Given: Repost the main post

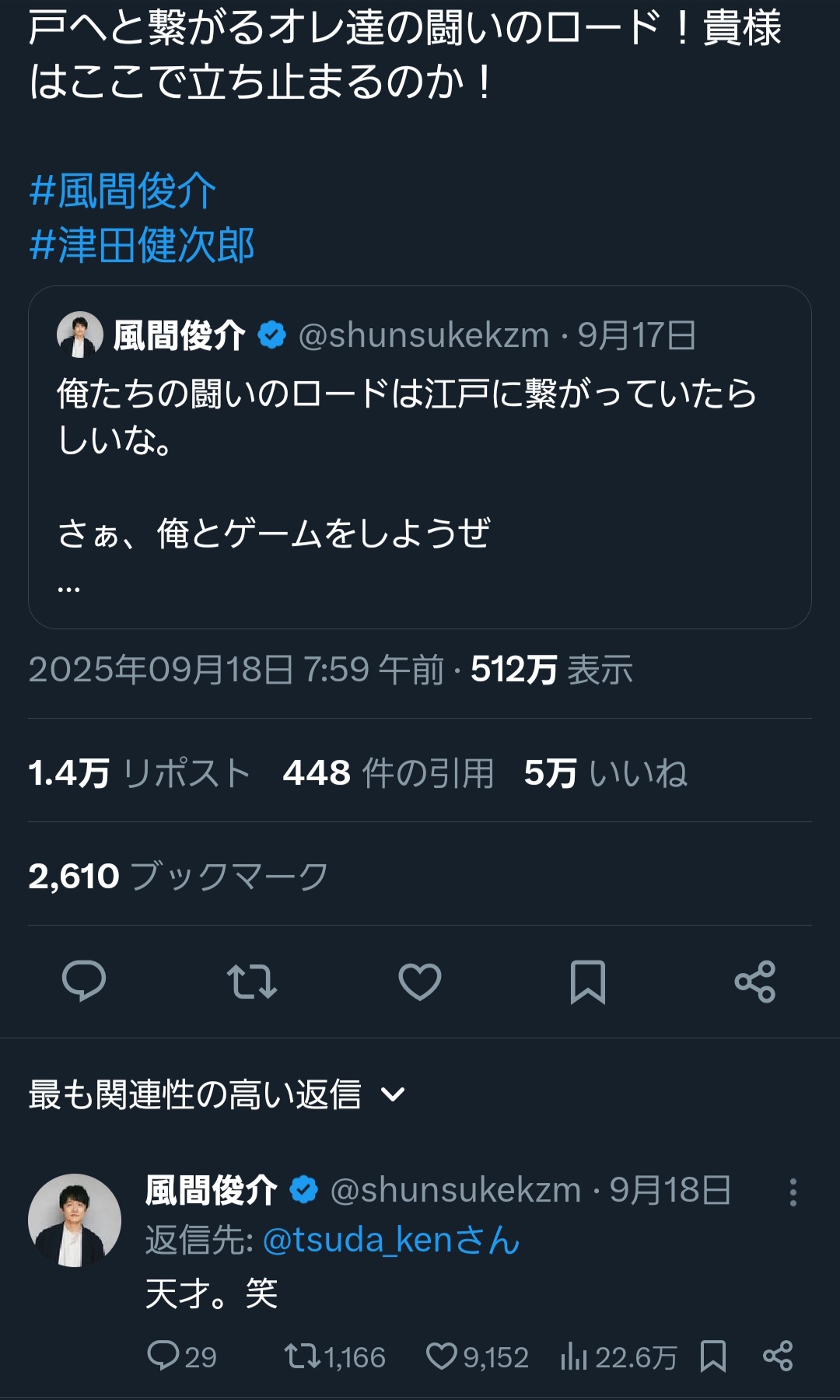Looking at the screenshot, I should (252, 982).
